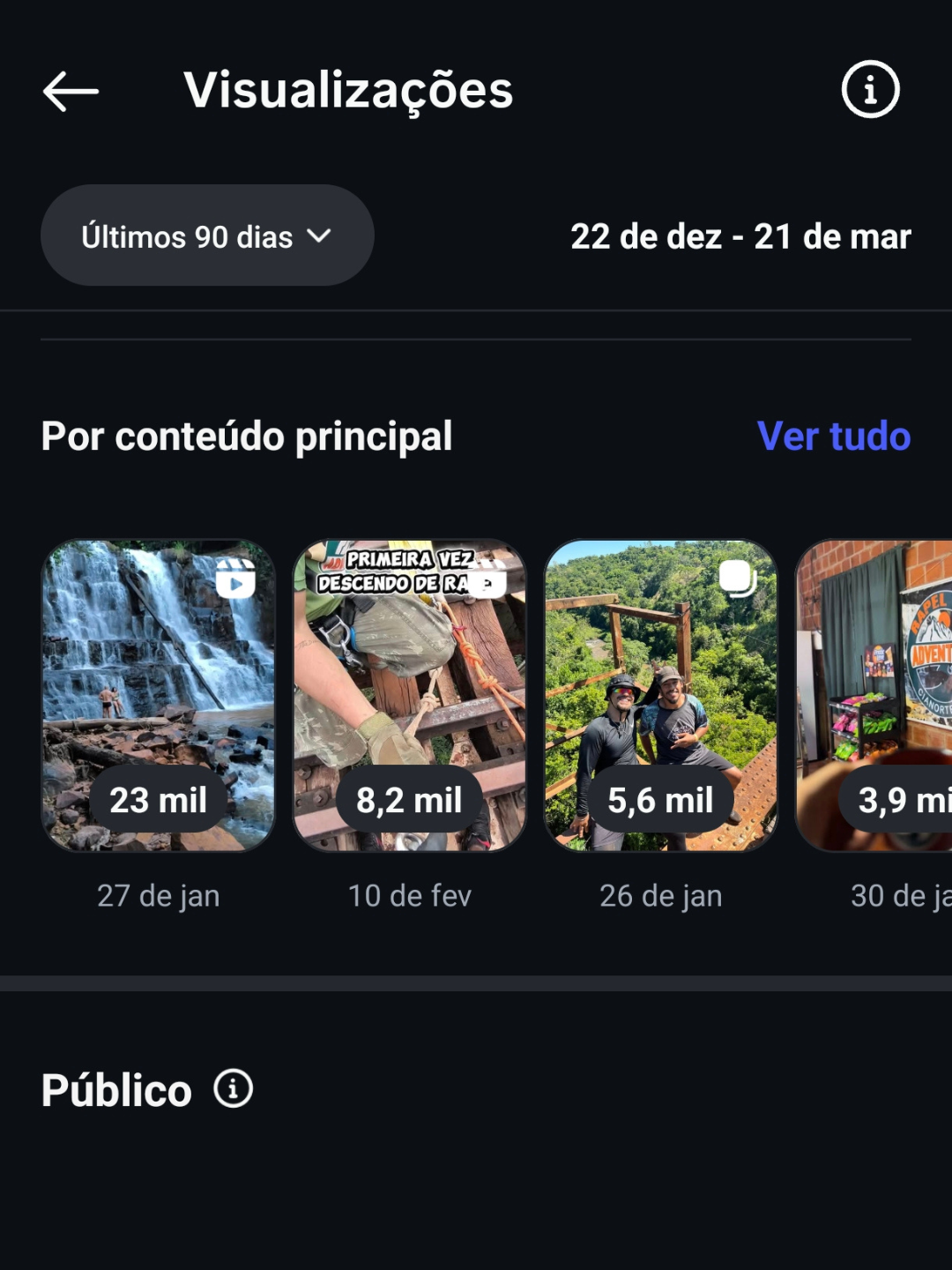Open the info icon beside Visualizações

pyautogui.click(x=870, y=89)
